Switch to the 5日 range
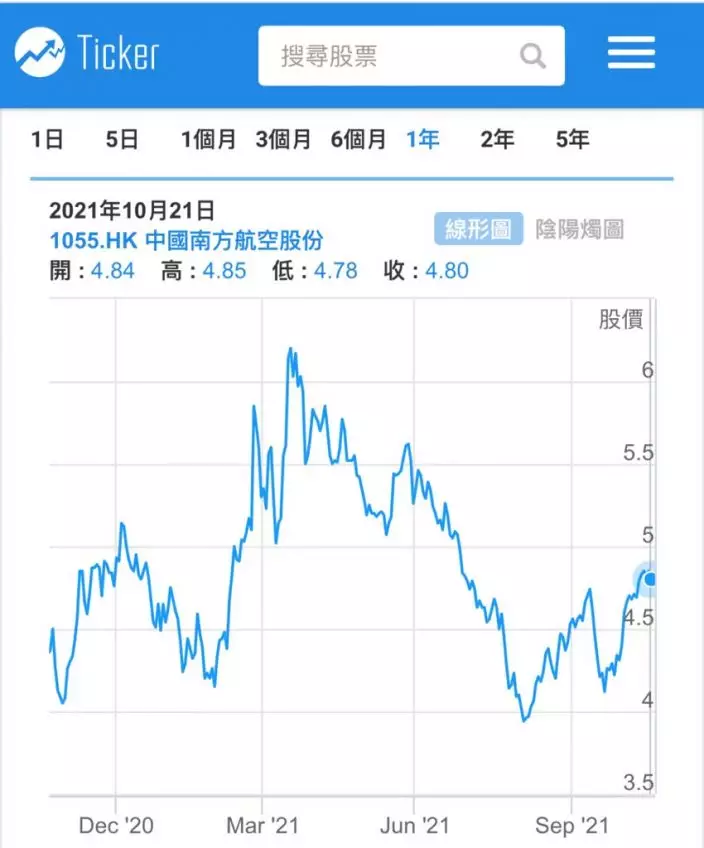 122,139
